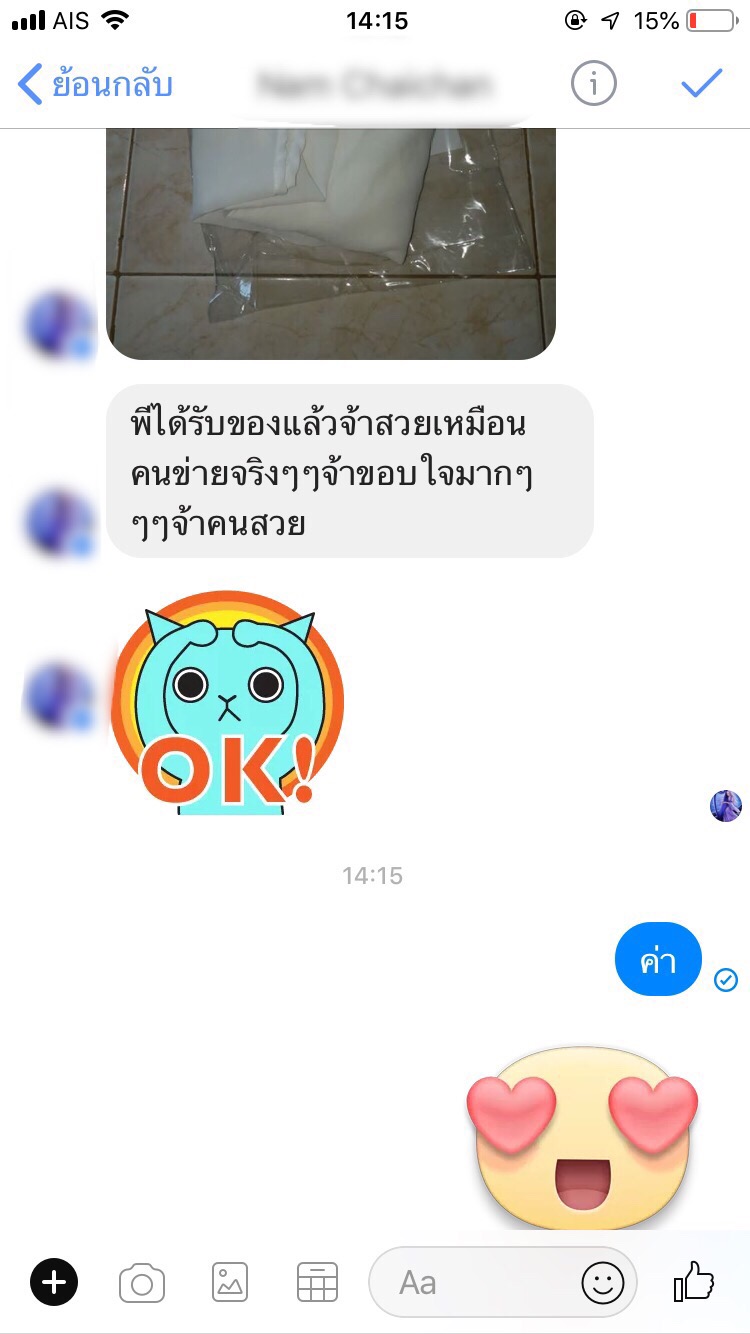View the received package photo
Screen dimensions: 750x1334
[x=331, y=244]
